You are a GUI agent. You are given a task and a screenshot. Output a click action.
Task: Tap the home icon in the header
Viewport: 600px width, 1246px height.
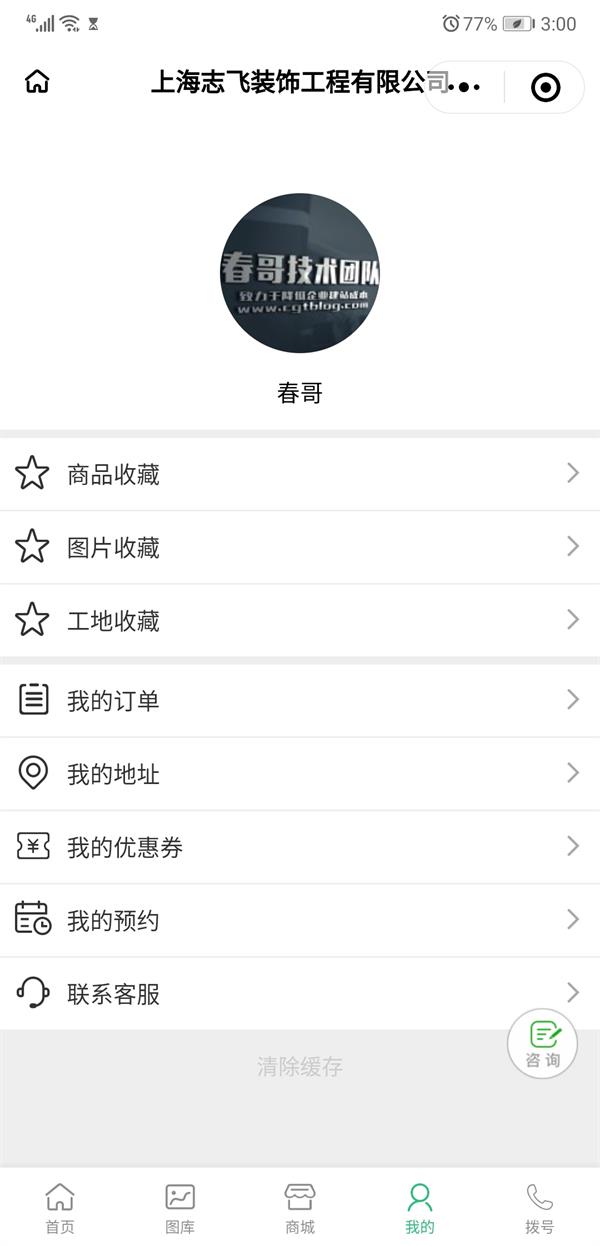37,82
